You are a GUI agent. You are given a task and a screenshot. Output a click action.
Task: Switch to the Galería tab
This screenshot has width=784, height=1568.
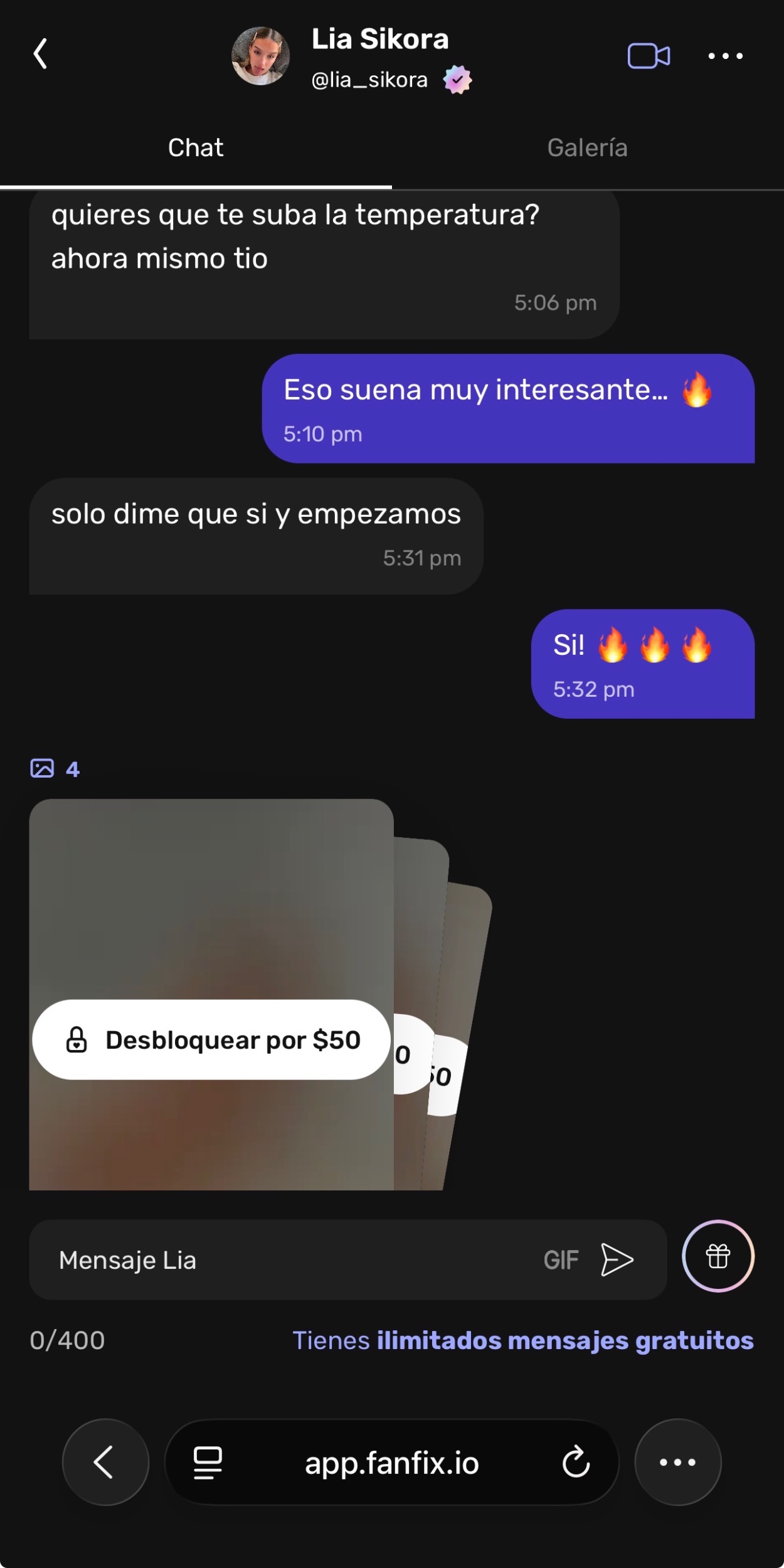587,148
